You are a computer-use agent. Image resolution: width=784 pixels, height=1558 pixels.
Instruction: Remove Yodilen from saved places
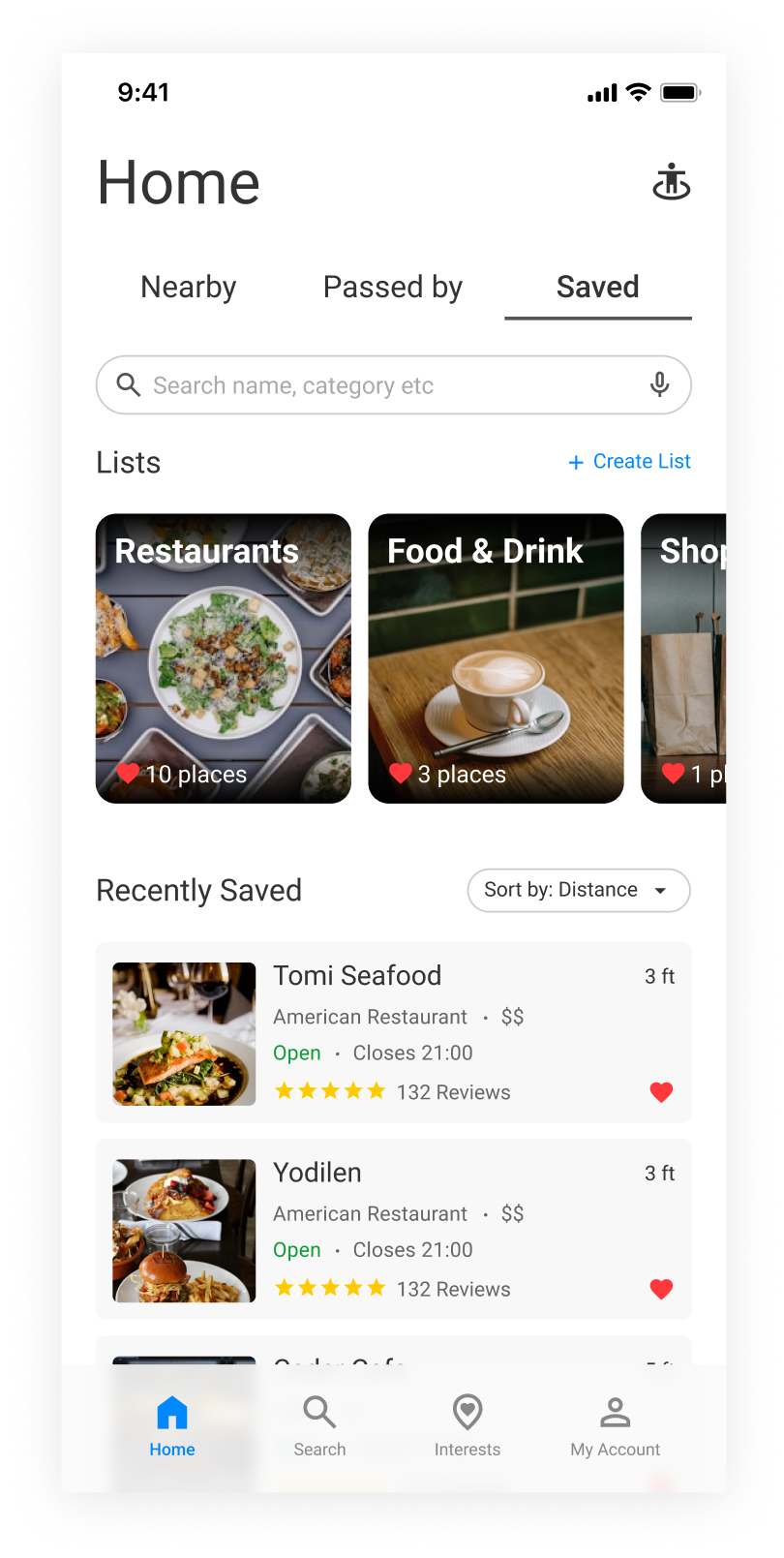click(x=661, y=1289)
